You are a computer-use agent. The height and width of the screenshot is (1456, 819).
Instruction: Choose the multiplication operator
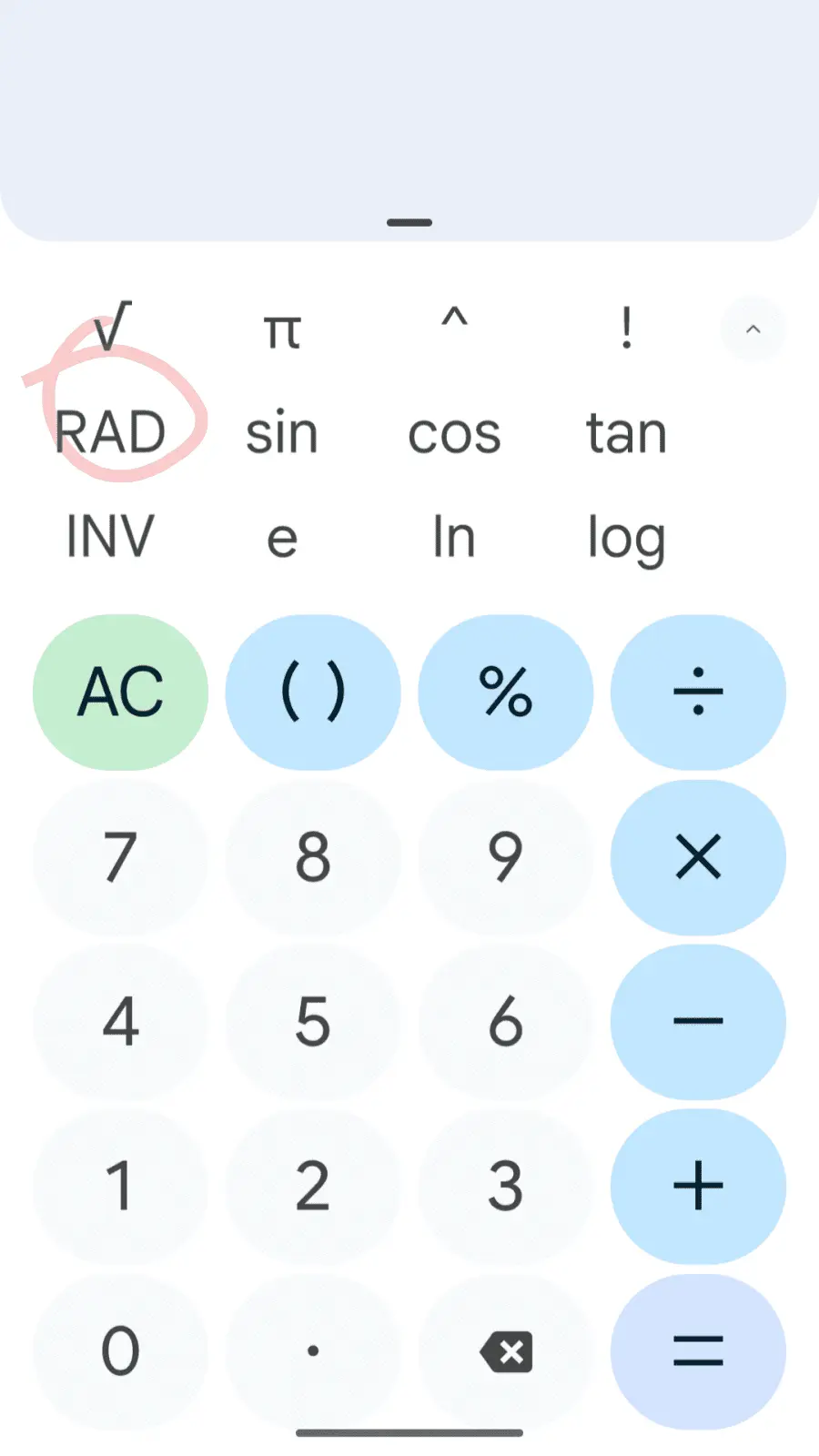698,857
